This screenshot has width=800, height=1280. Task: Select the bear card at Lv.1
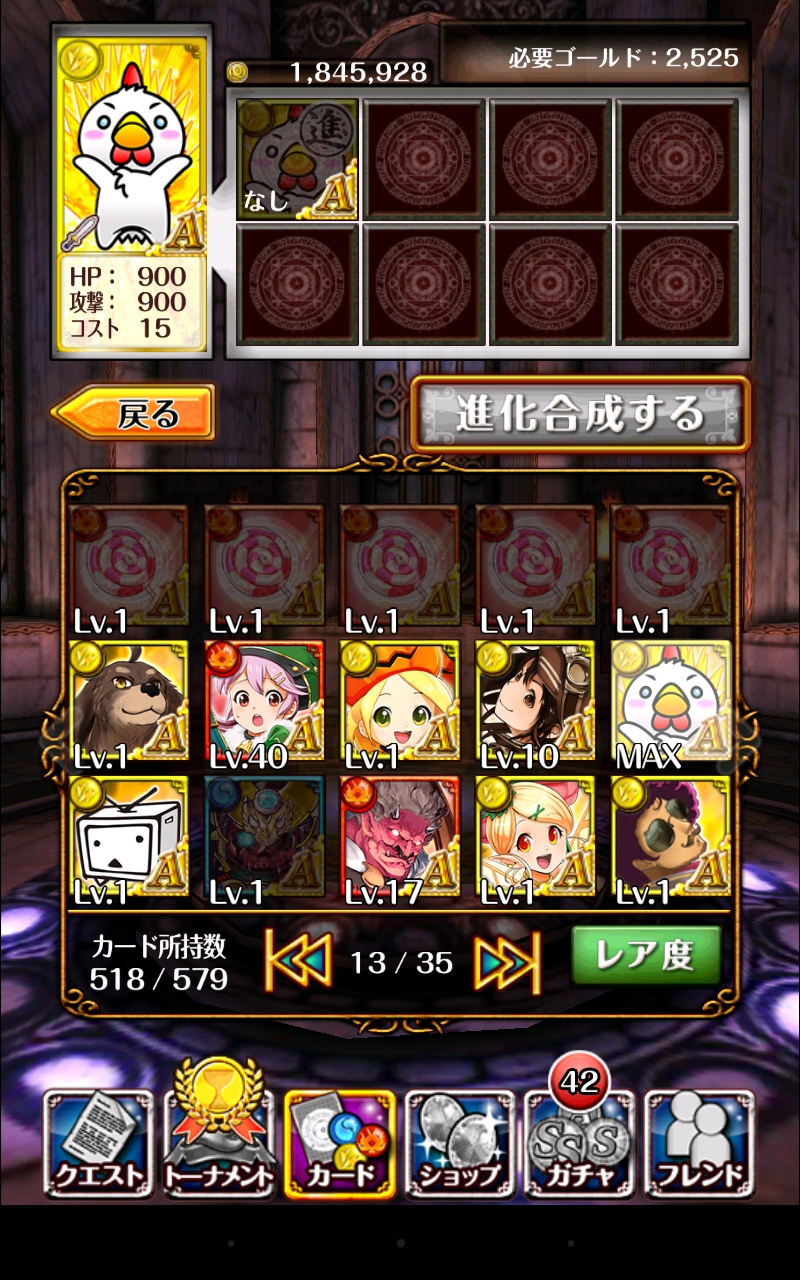pyautogui.click(x=130, y=705)
